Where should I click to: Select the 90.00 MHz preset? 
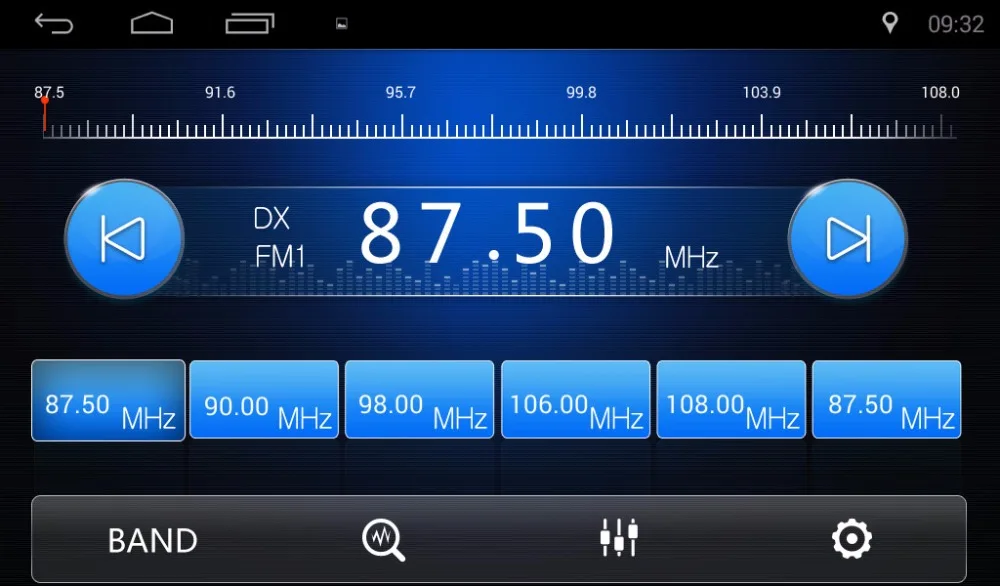(264, 400)
